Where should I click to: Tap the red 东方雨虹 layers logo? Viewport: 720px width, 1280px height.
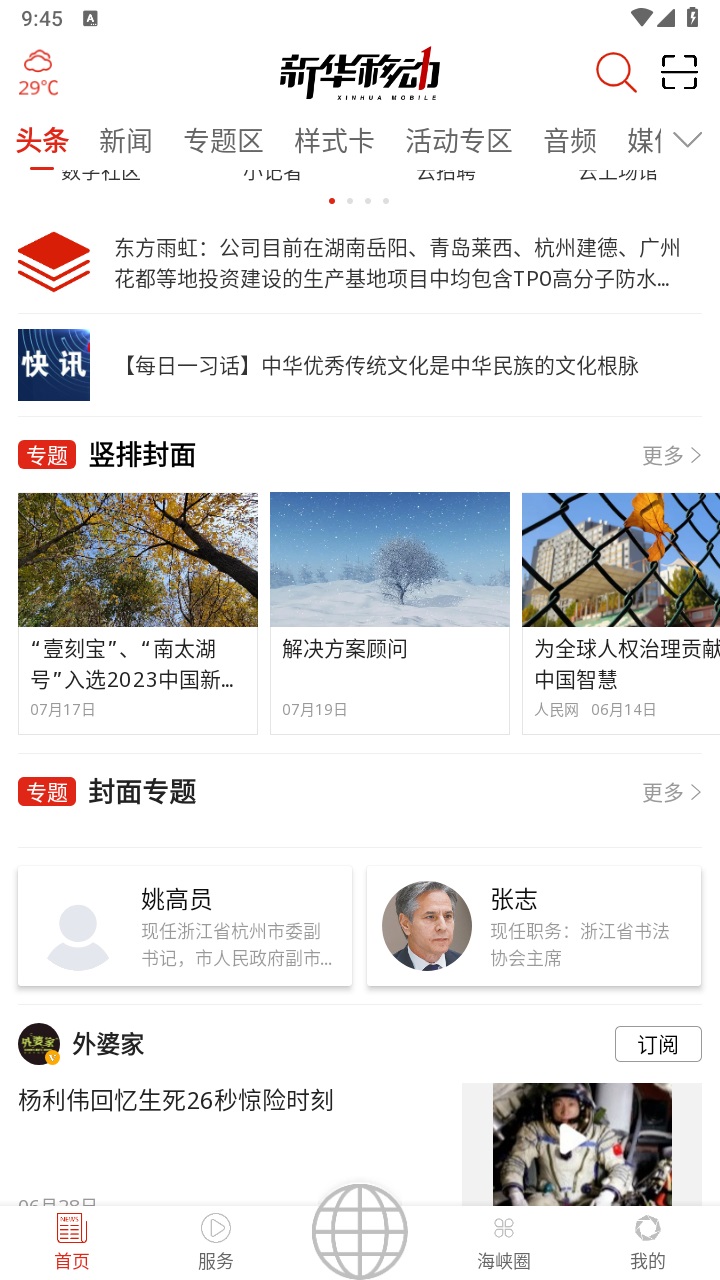pos(53,261)
